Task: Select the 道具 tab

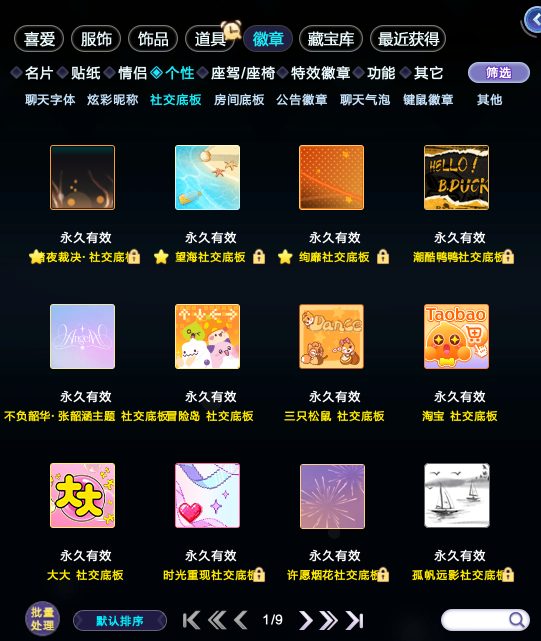Action: [x=210, y=39]
